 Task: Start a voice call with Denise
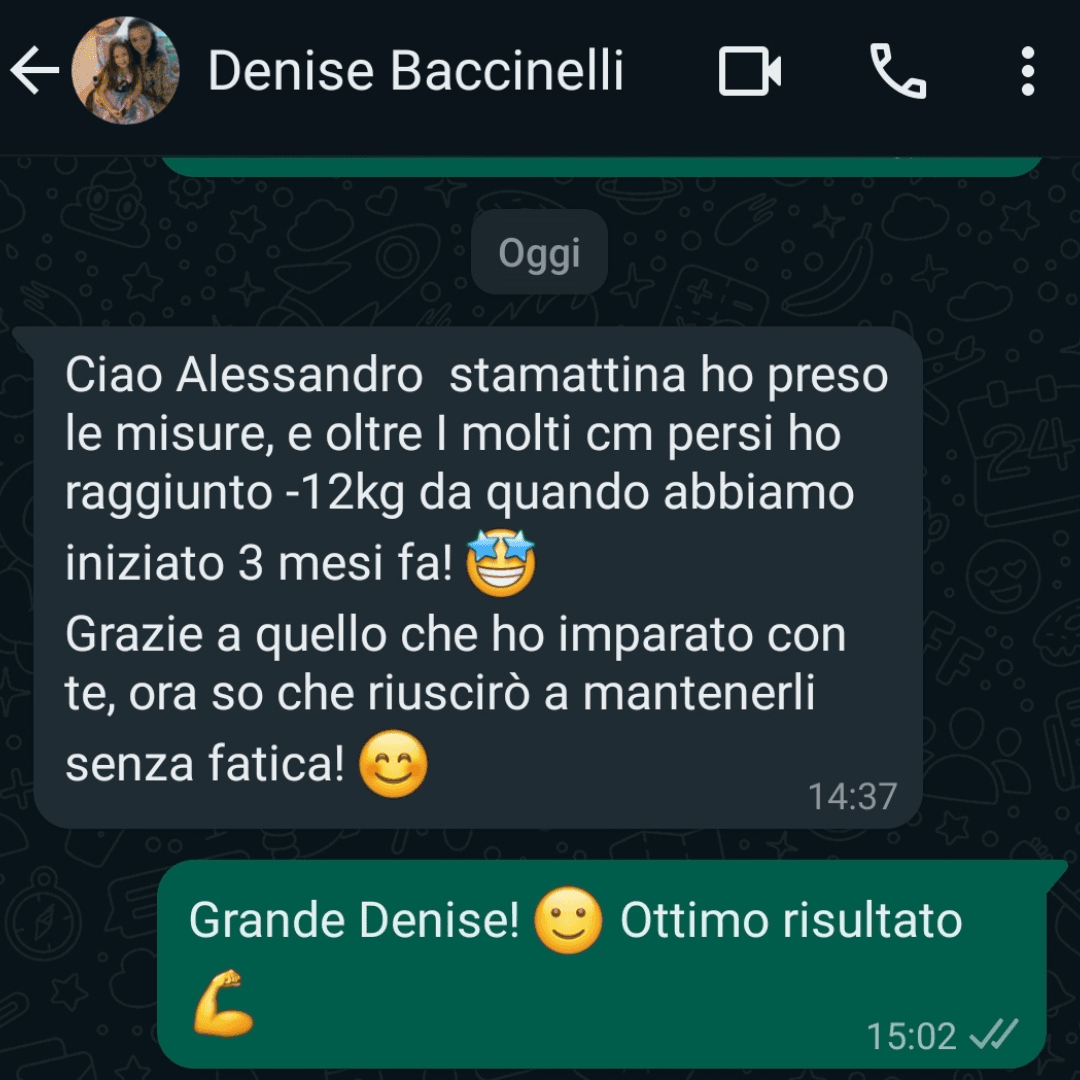(898, 72)
